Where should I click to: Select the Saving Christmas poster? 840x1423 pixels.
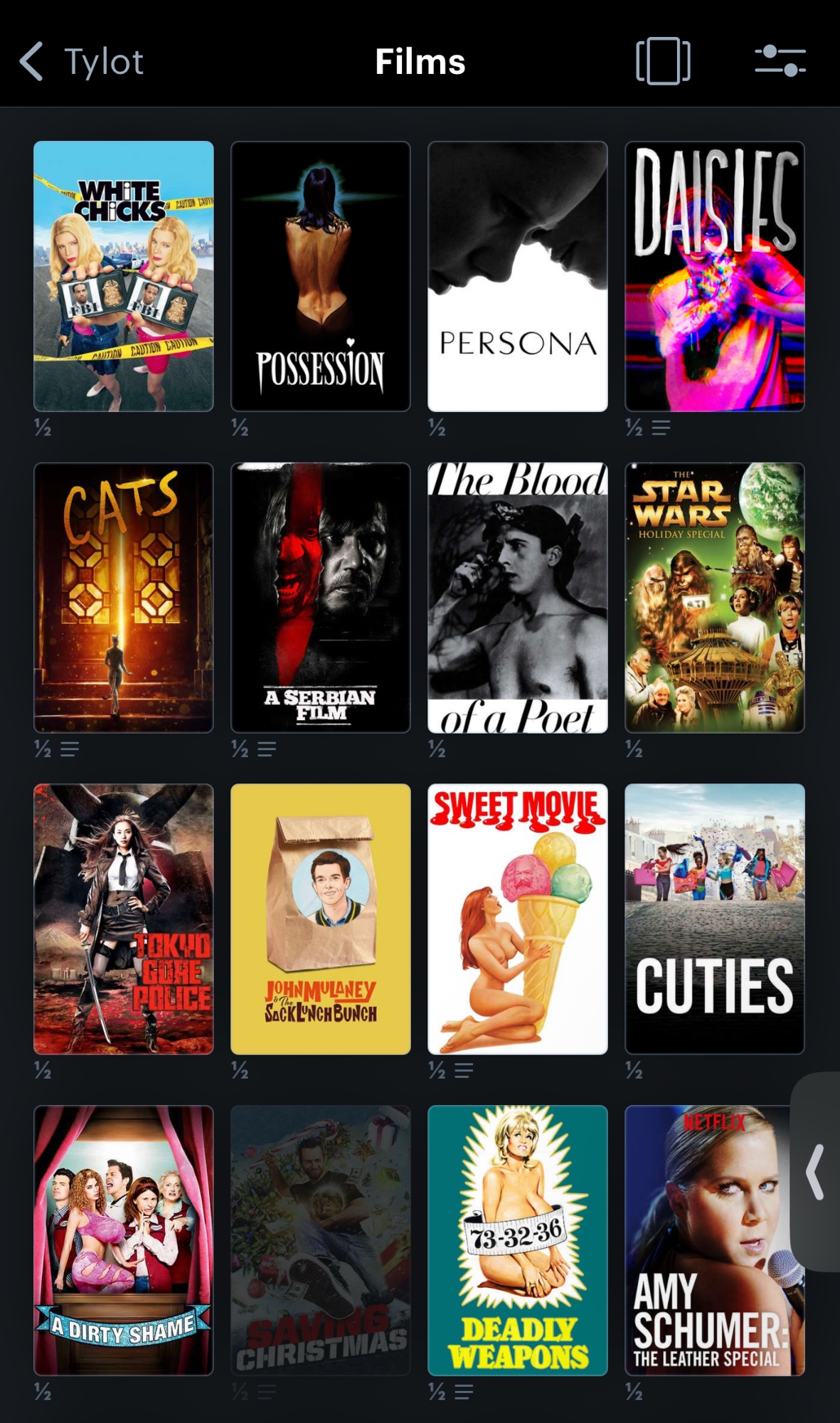click(321, 1239)
